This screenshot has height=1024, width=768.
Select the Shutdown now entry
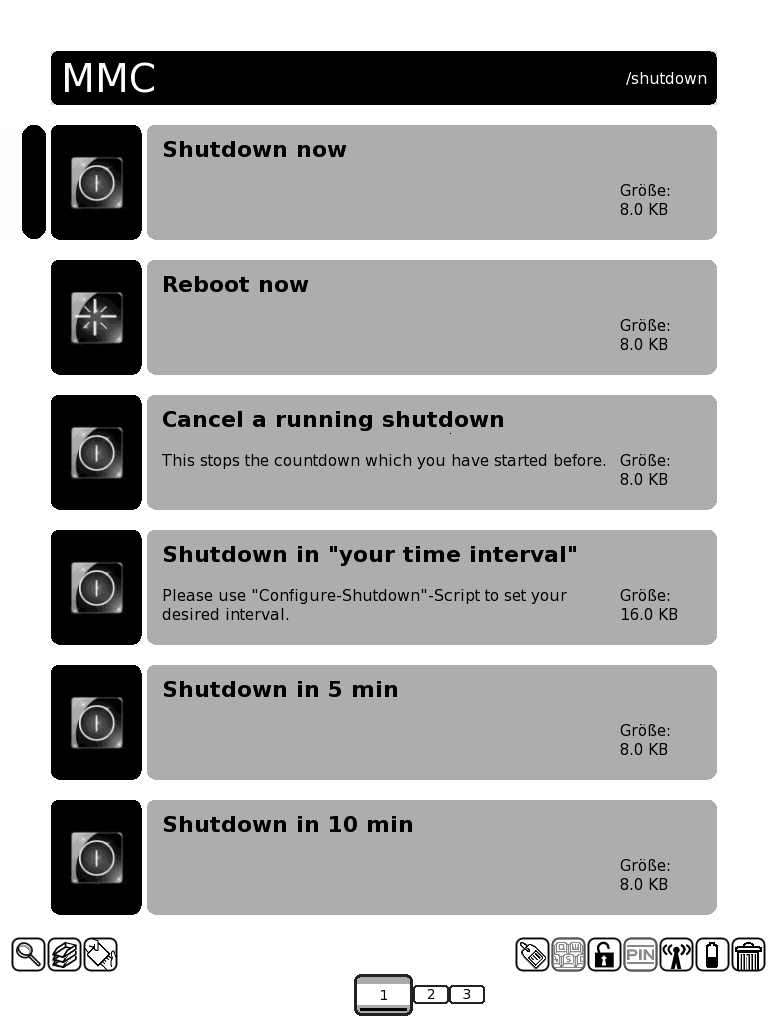click(x=431, y=182)
